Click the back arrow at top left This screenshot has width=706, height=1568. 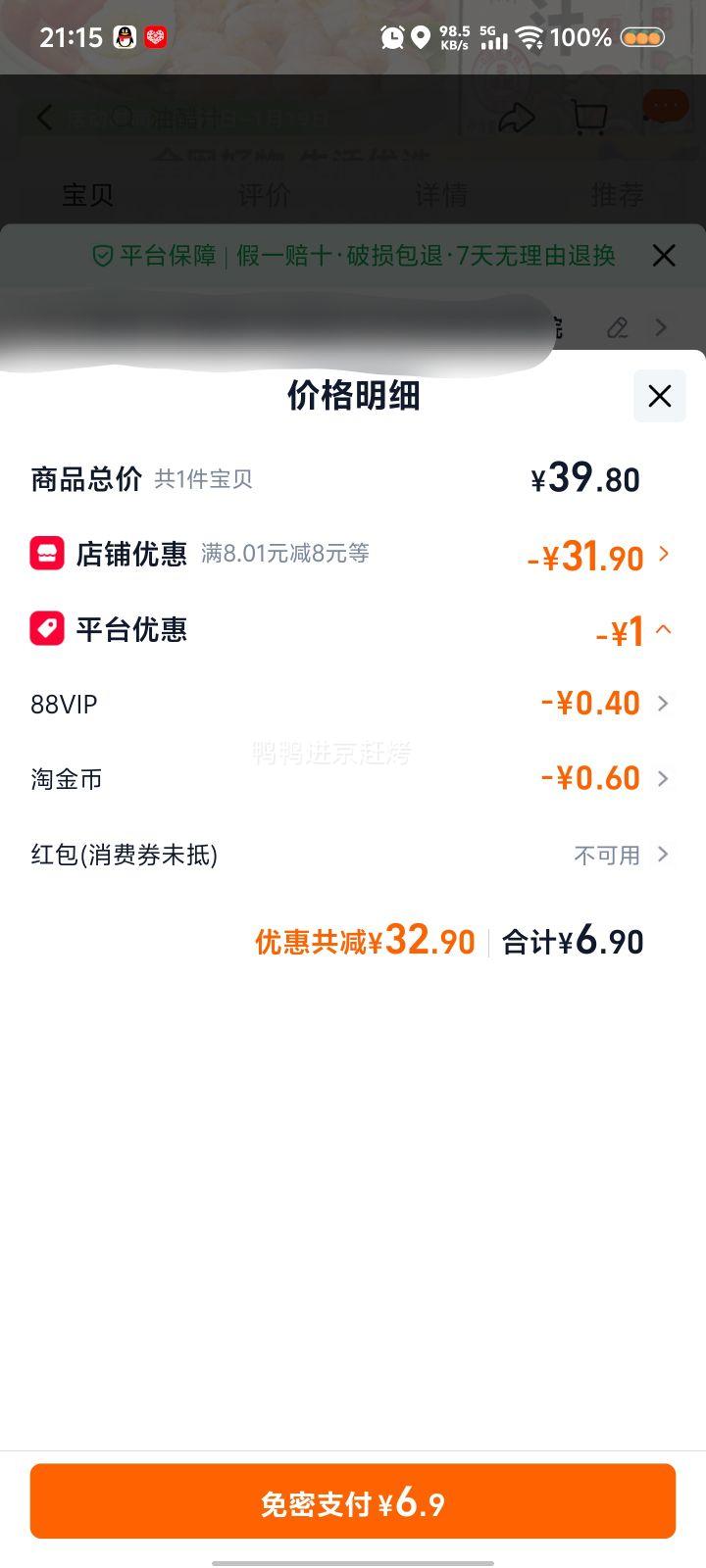pyautogui.click(x=44, y=118)
